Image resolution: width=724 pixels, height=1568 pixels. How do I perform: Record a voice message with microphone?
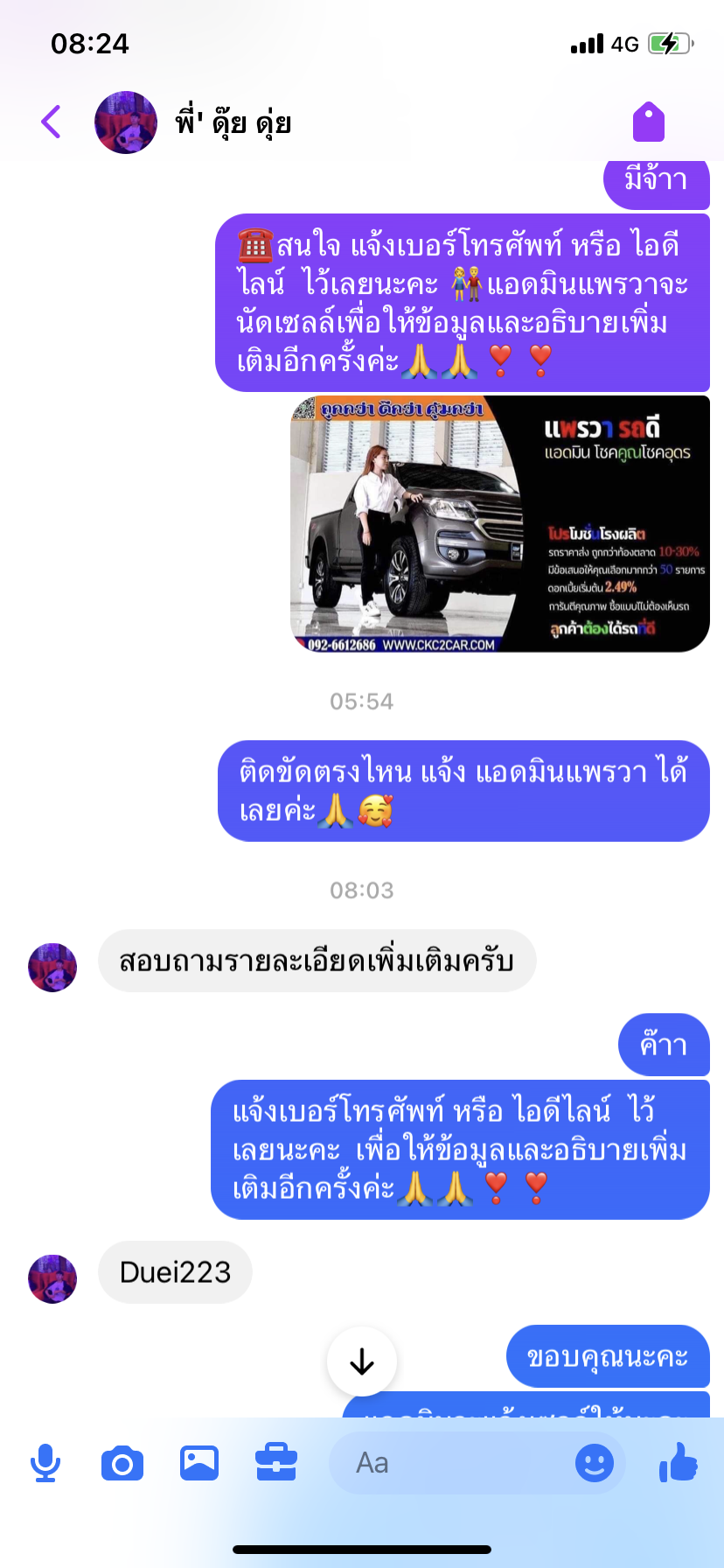[x=45, y=1463]
